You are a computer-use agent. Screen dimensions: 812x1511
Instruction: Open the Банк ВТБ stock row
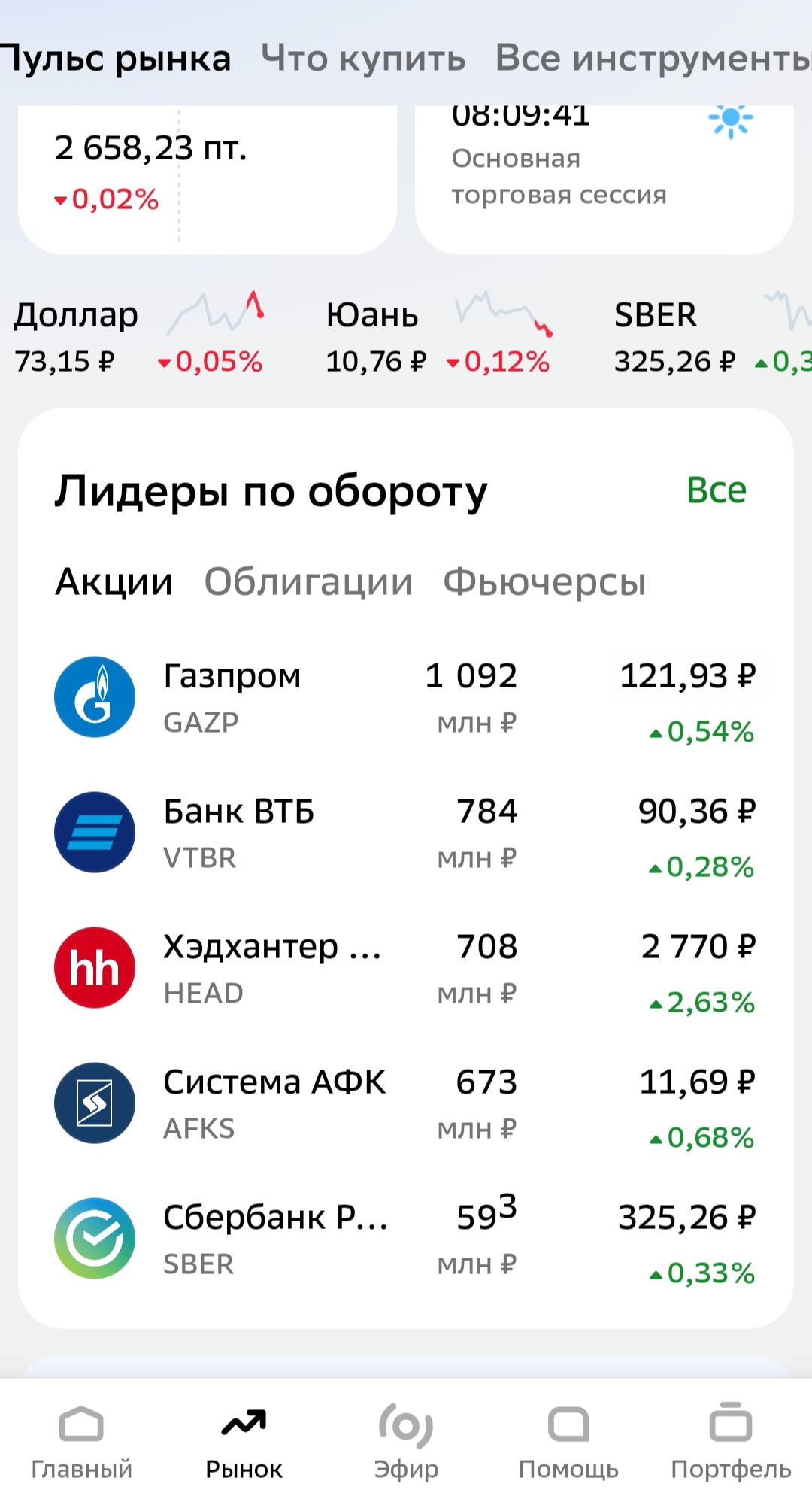[x=406, y=833]
